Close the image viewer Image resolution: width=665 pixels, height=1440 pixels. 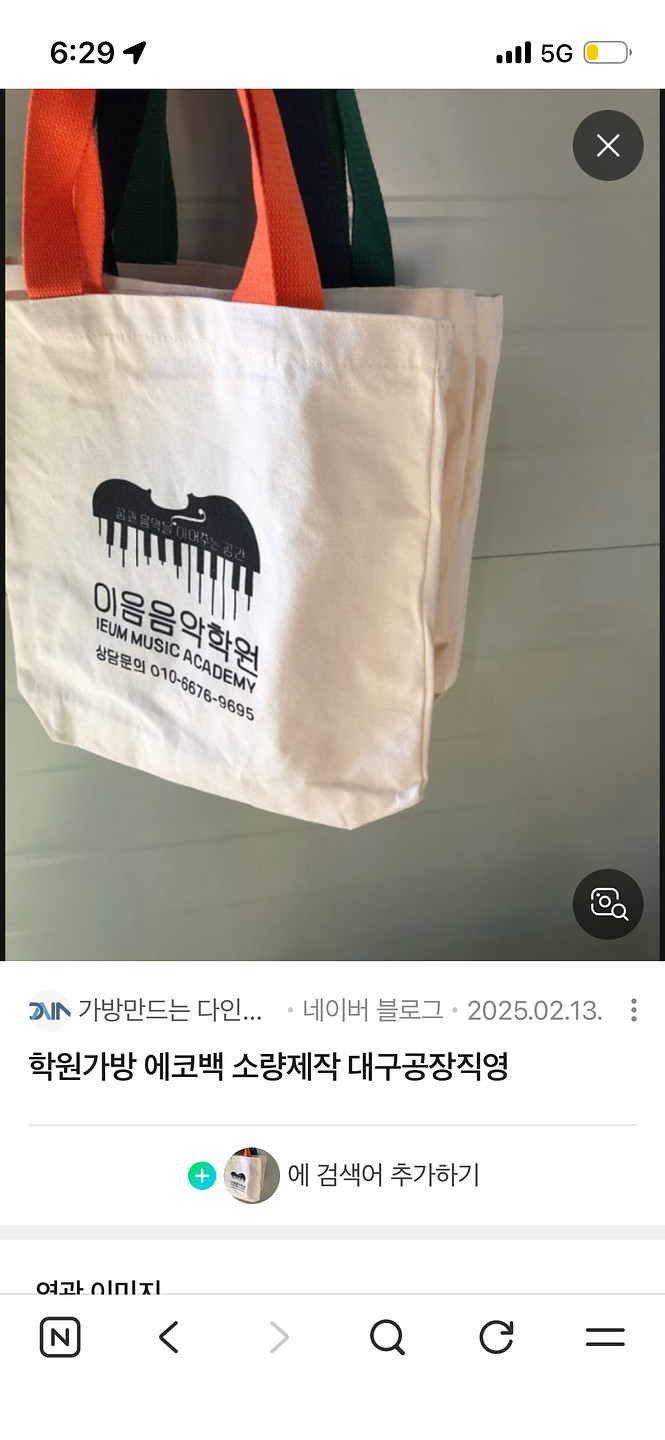pyautogui.click(x=607, y=146)
